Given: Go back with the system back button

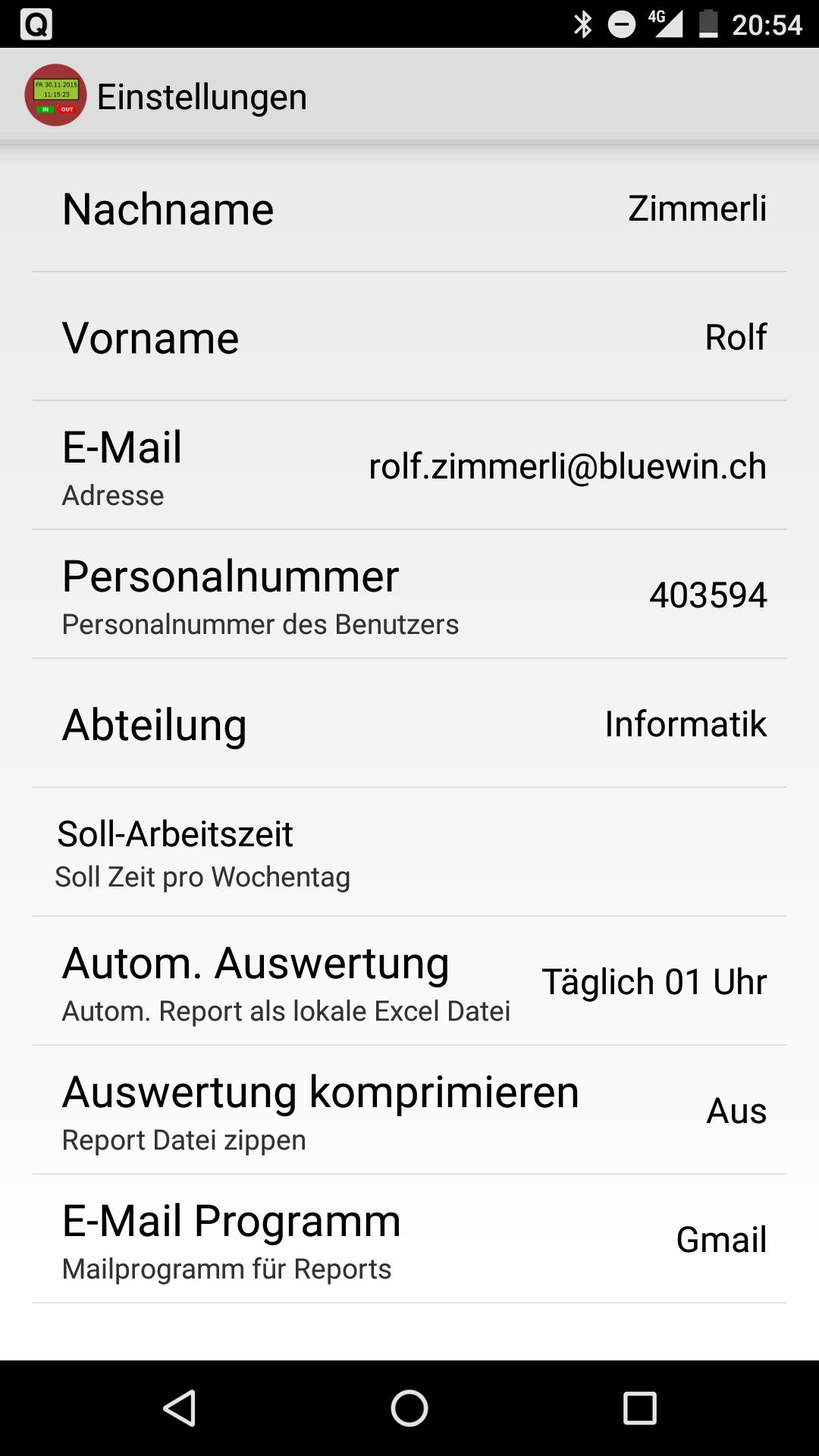Looking at the screenshot, I should coord(180,1408).
